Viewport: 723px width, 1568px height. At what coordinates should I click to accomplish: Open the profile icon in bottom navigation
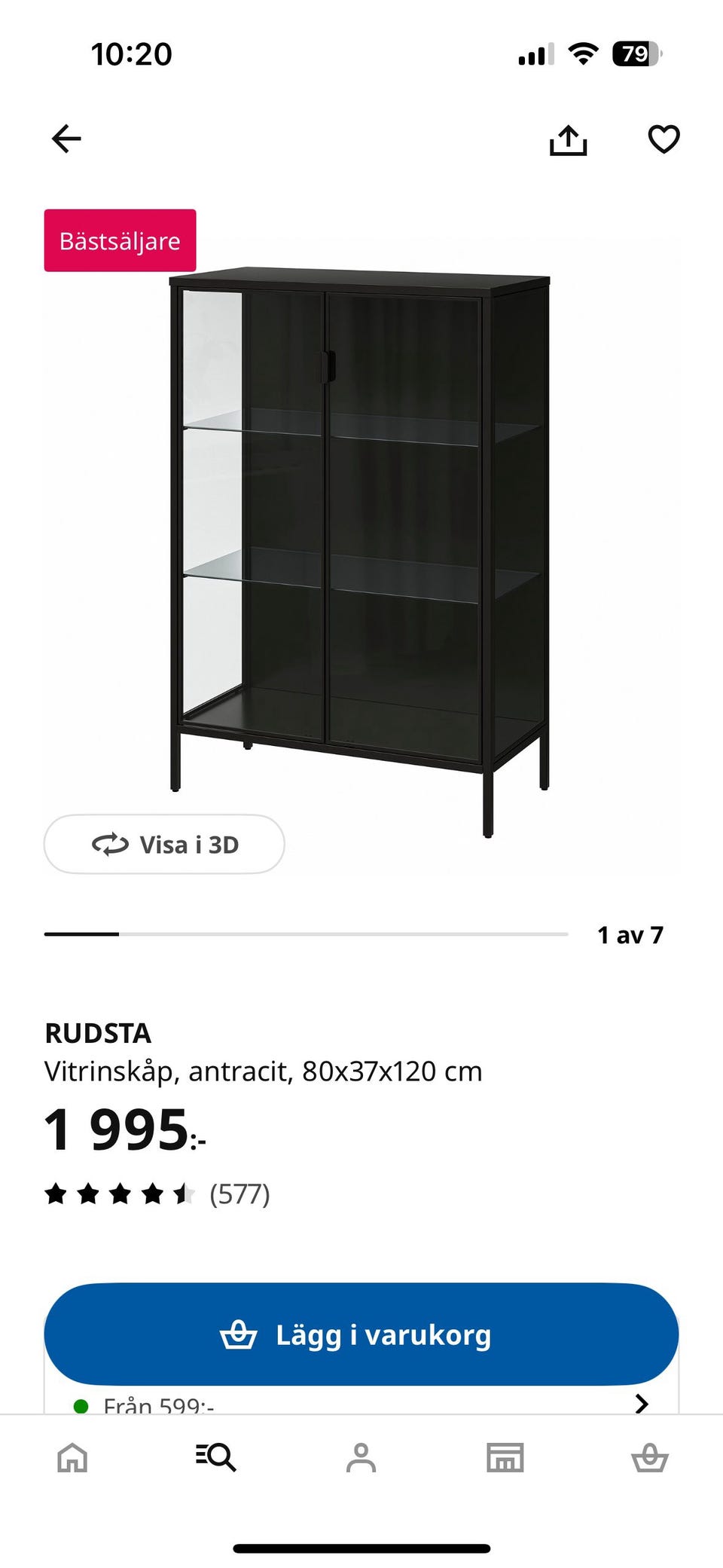tap(361, 1459)
